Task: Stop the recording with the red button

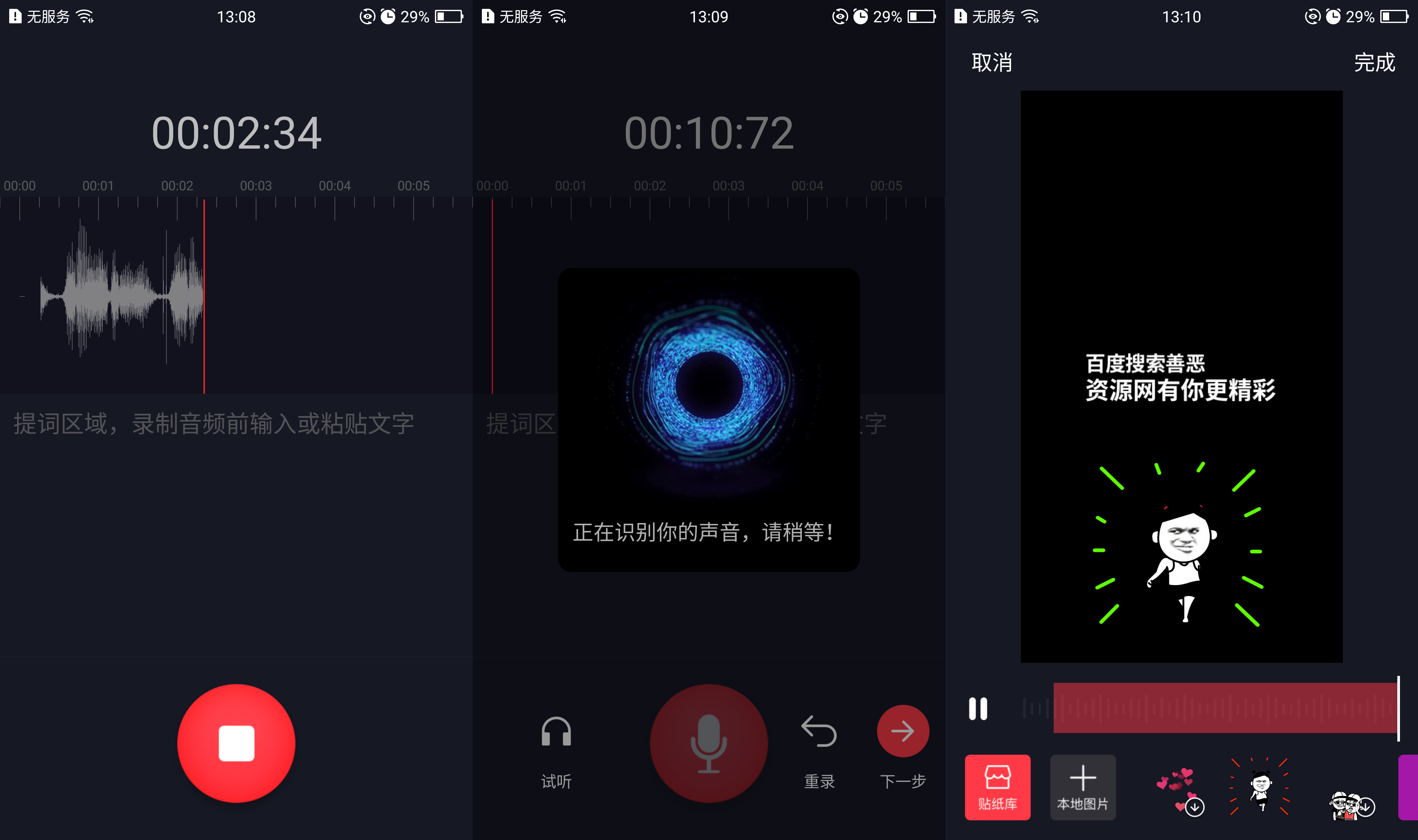Action: (236, 743)
